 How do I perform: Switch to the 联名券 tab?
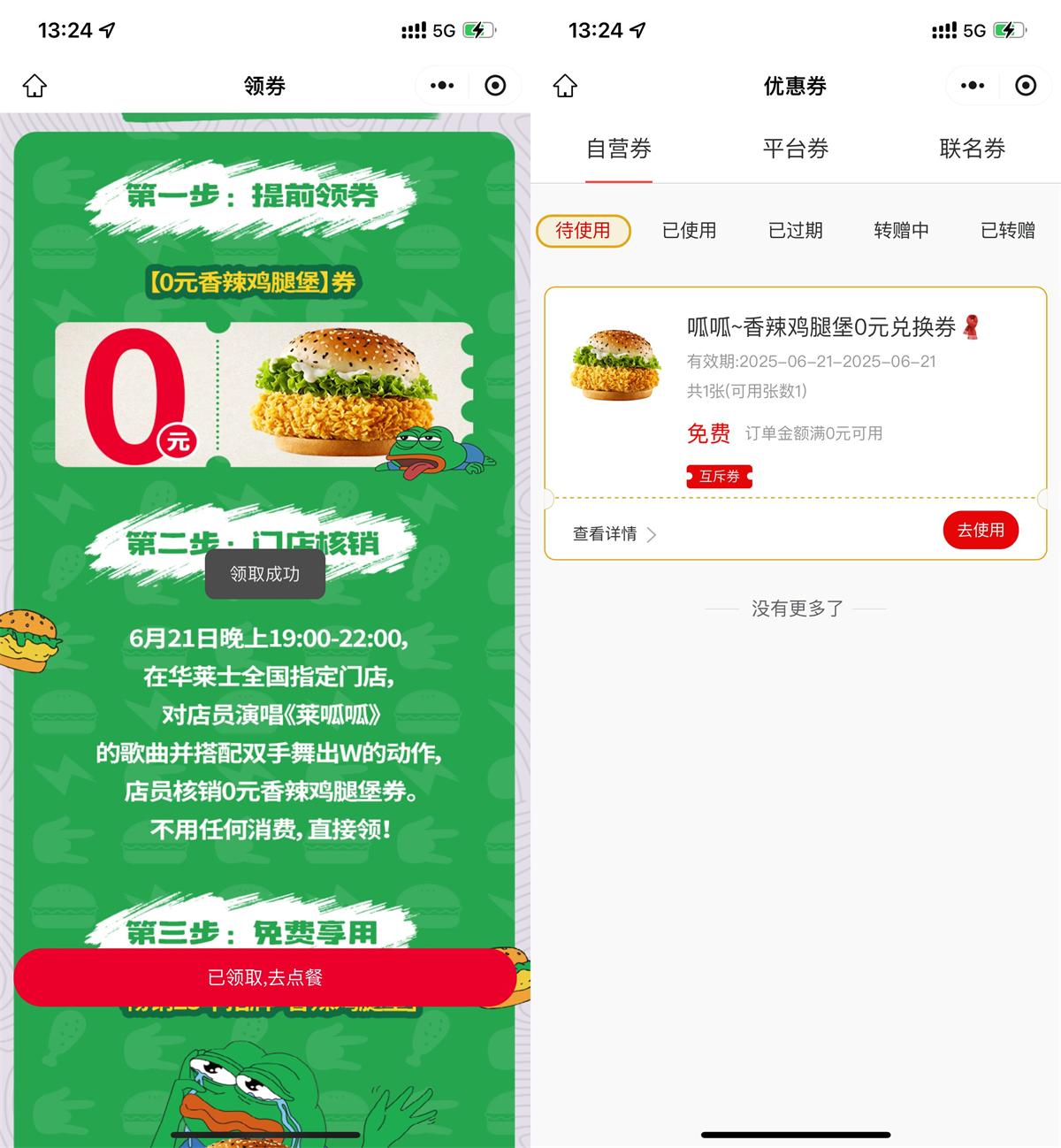(973, 149)
